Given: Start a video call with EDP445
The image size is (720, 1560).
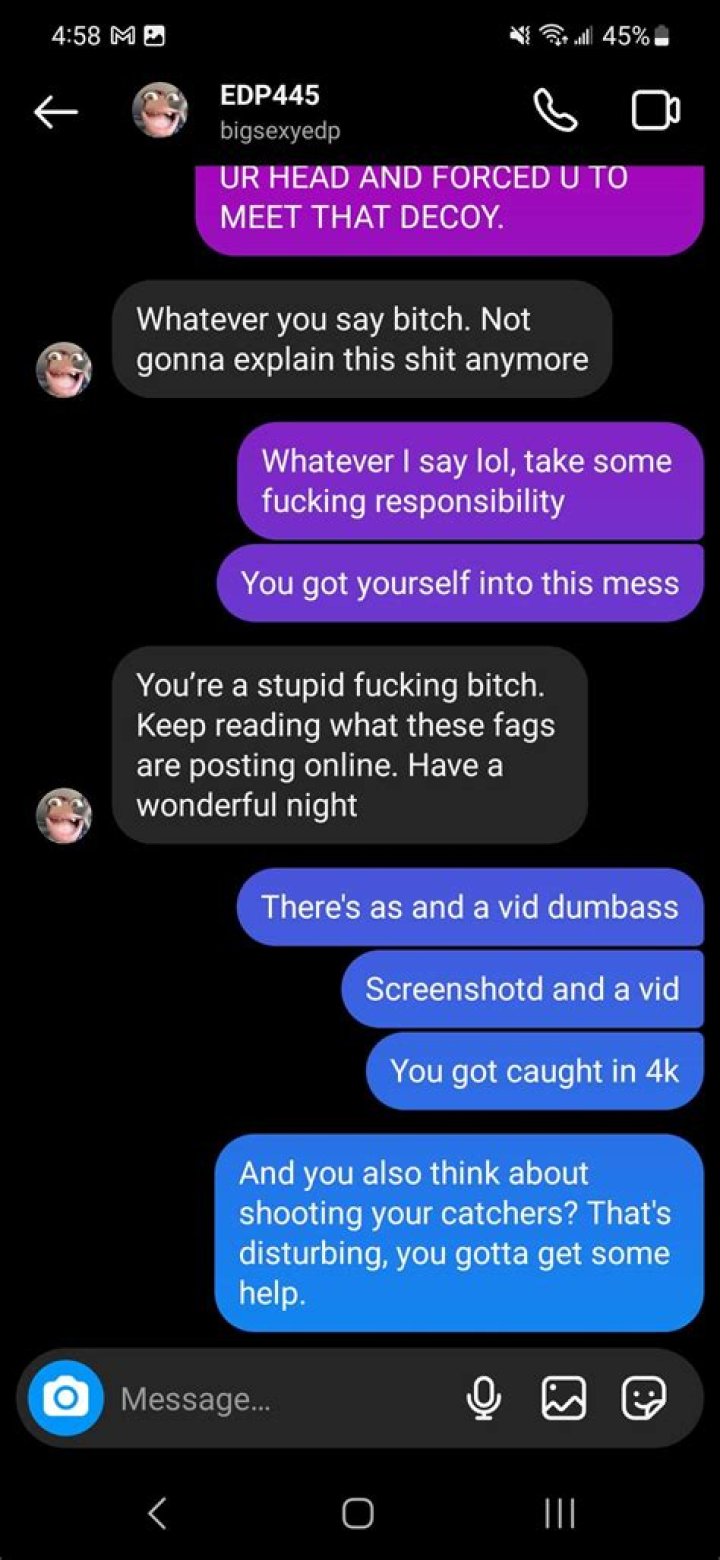Looking at the screenshot, I should coord(656,111).
